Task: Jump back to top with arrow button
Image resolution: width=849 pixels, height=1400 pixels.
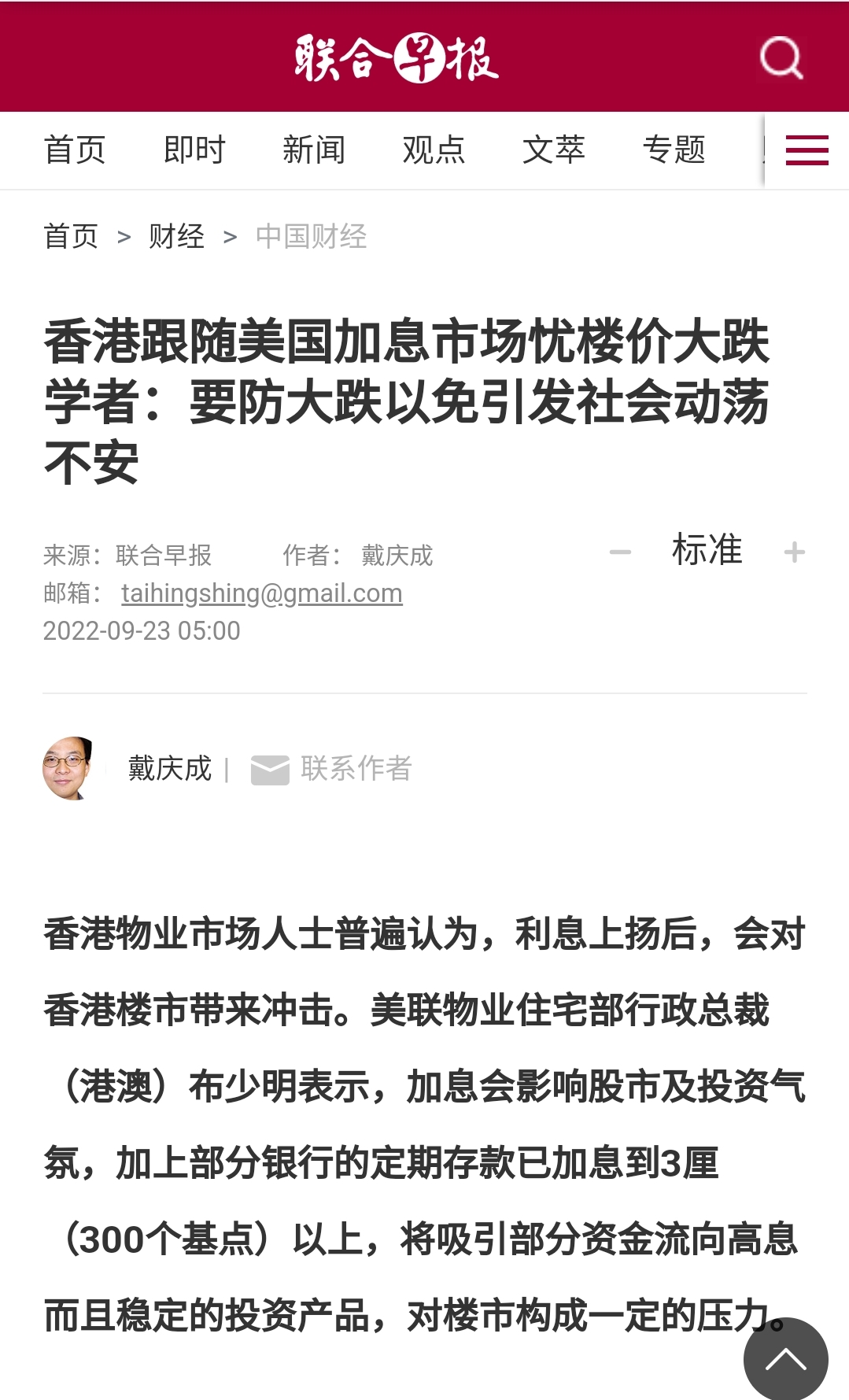Action: point(785,1359)
